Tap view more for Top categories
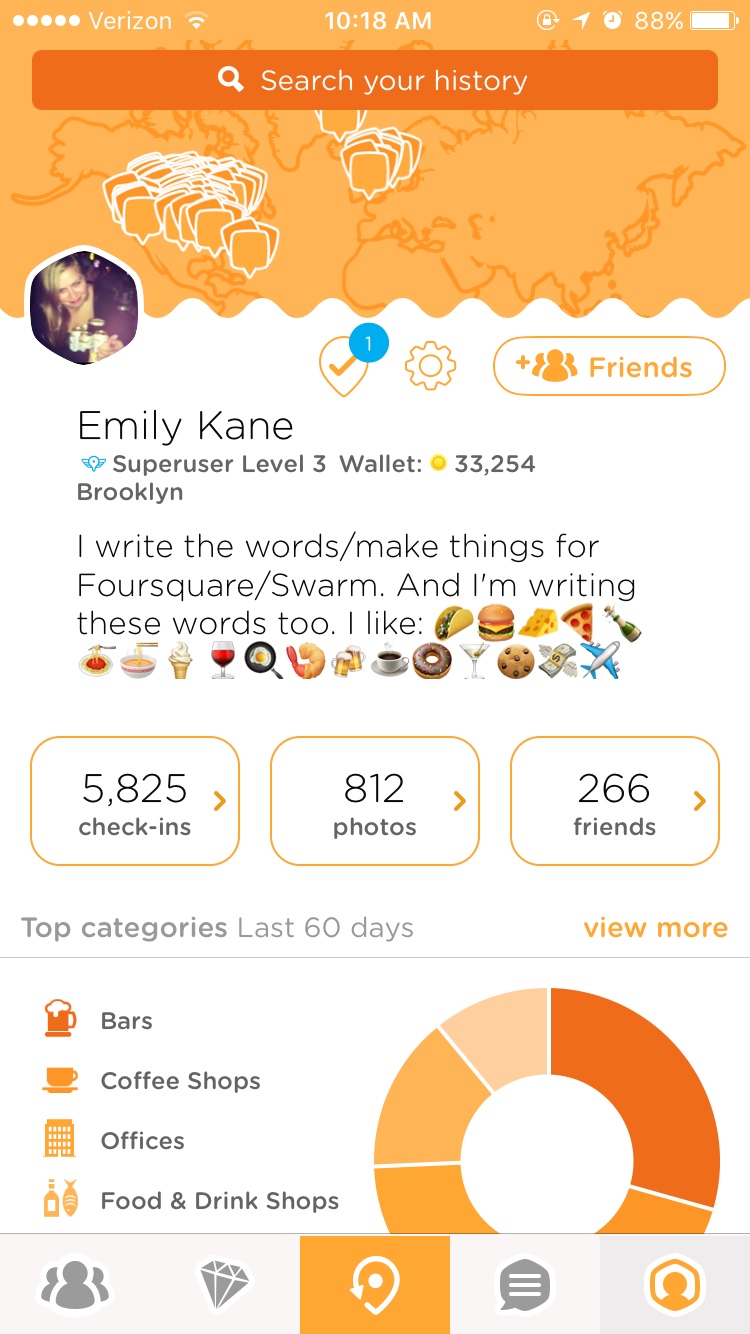Screen dimensions: 750x1334 point(655,928)
